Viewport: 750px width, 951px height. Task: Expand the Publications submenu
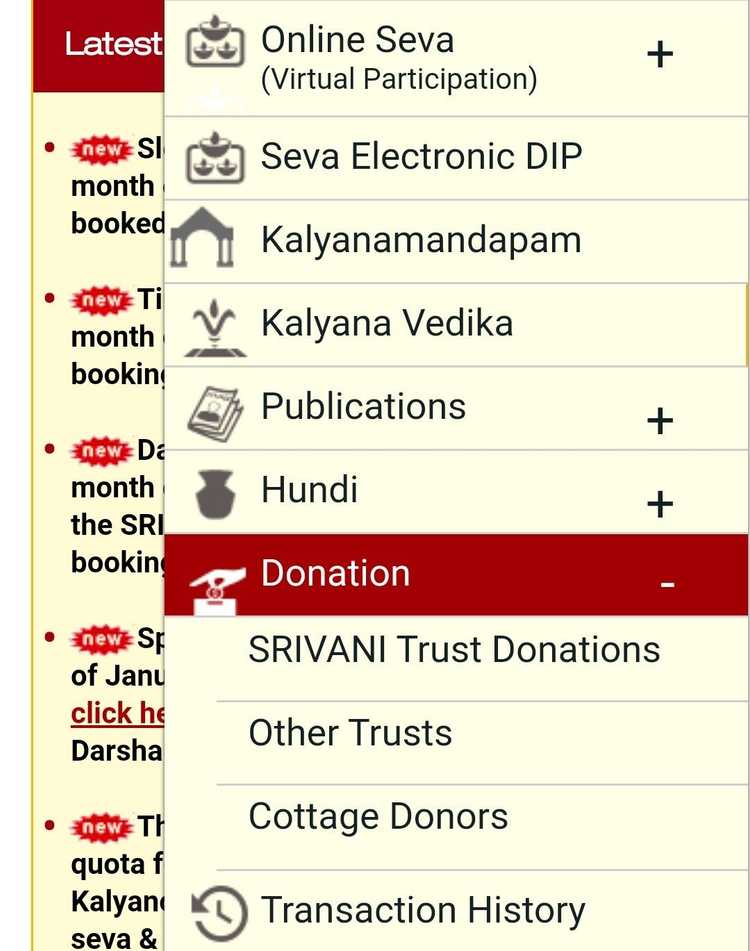pyautogui.click(x=660, y=420)
